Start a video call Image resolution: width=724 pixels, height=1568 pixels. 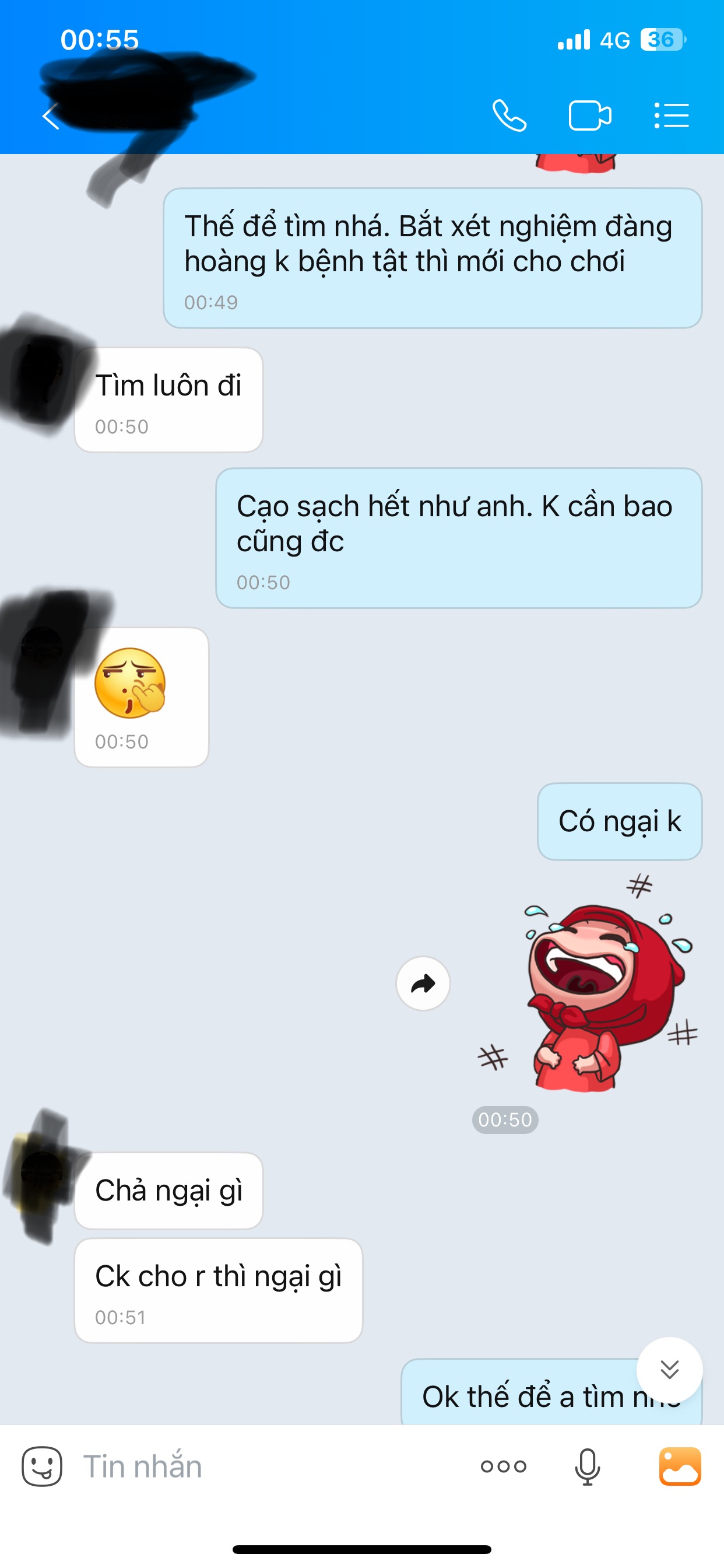tap(589, 116)
